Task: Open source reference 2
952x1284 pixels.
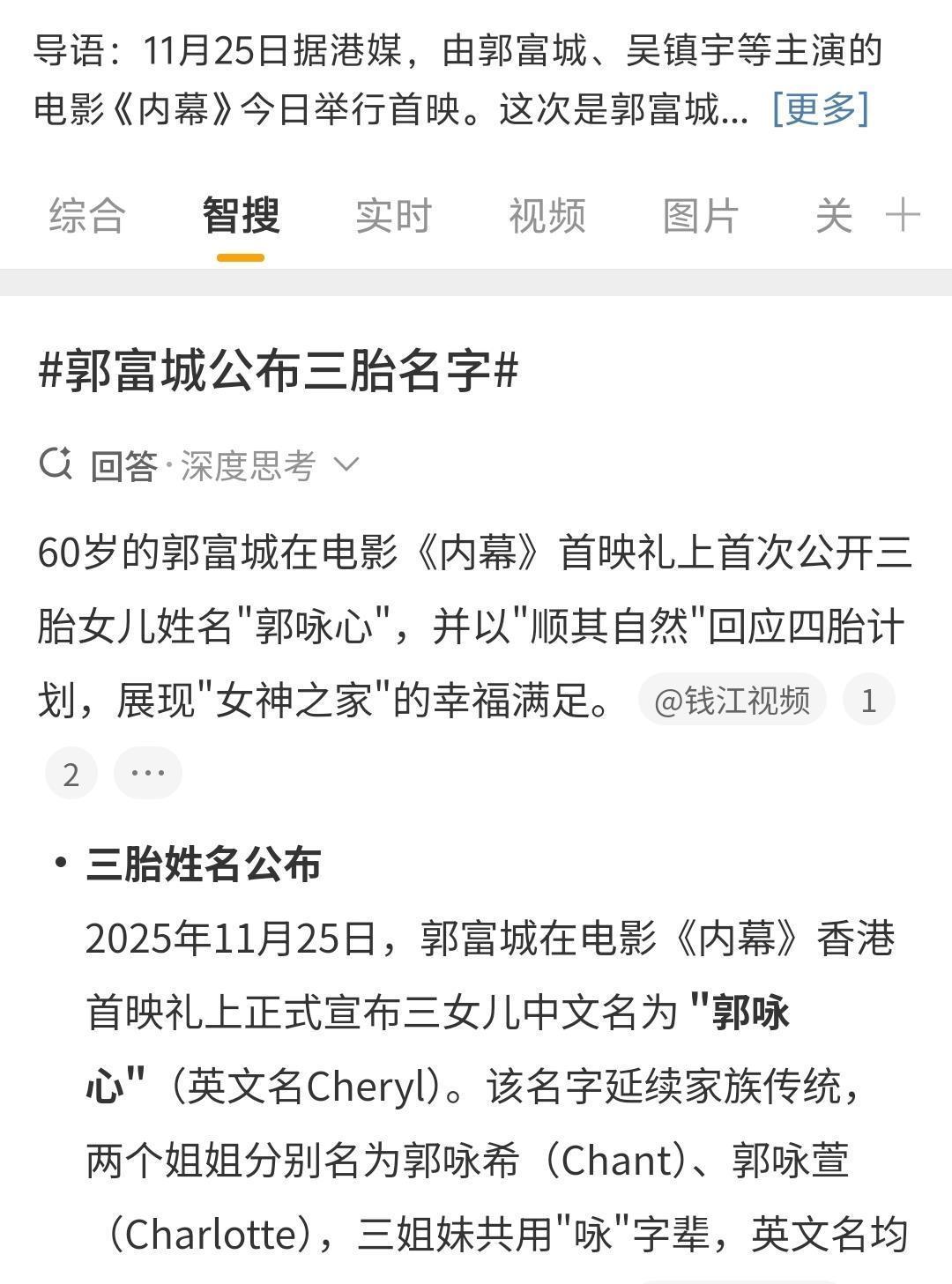Action: pos(71,774)
